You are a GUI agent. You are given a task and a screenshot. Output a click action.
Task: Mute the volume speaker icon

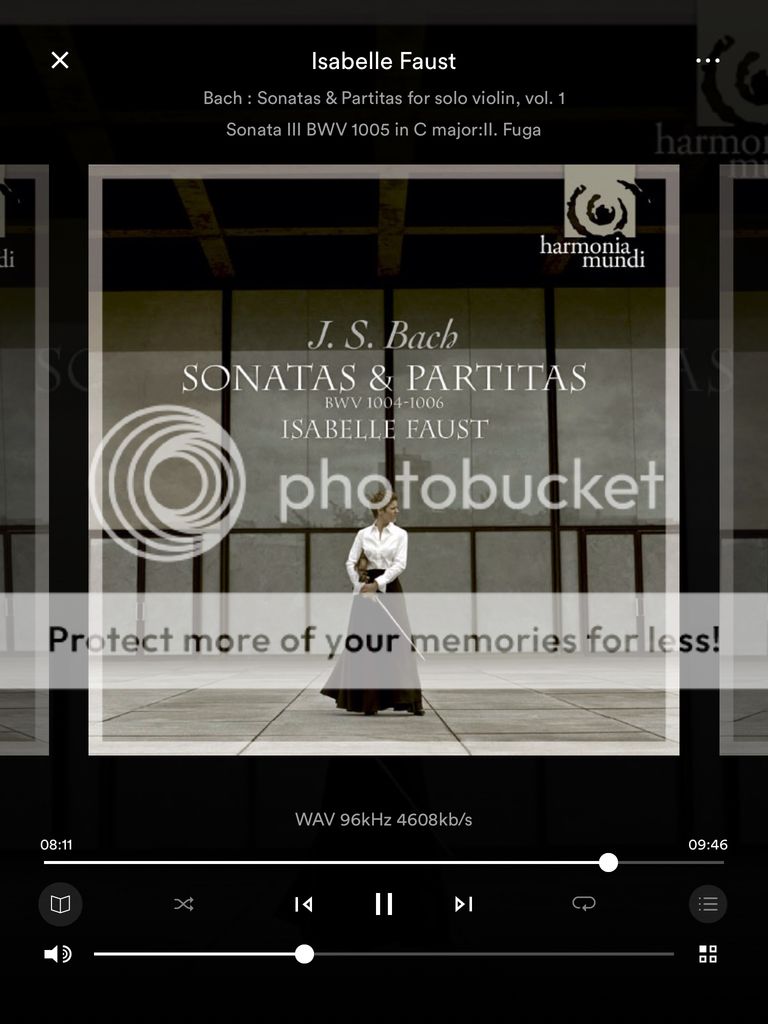coord(57,954)
